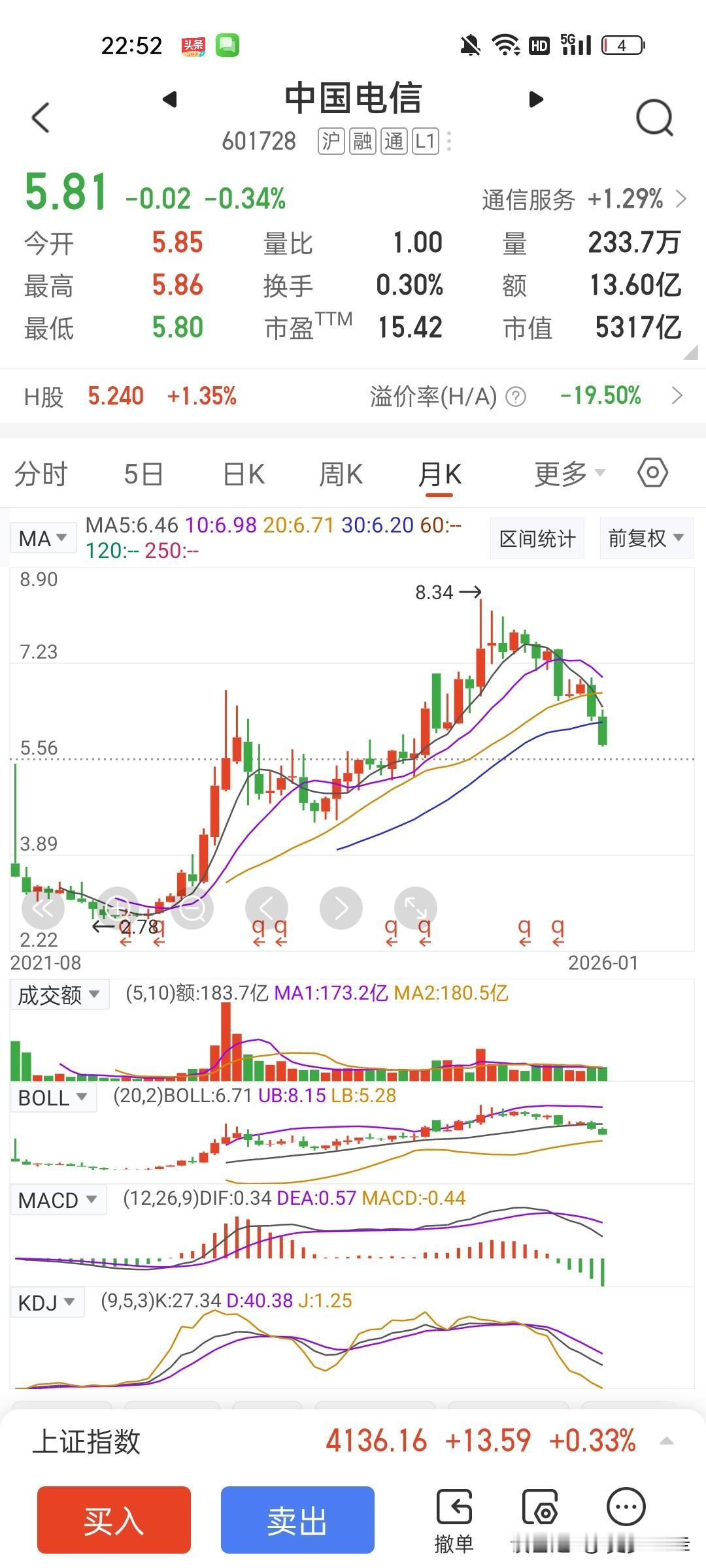This screenshot has height=1568, width=706.
Task: Switch to the 周K weekly chart tab
Action: tap(341, 474)
